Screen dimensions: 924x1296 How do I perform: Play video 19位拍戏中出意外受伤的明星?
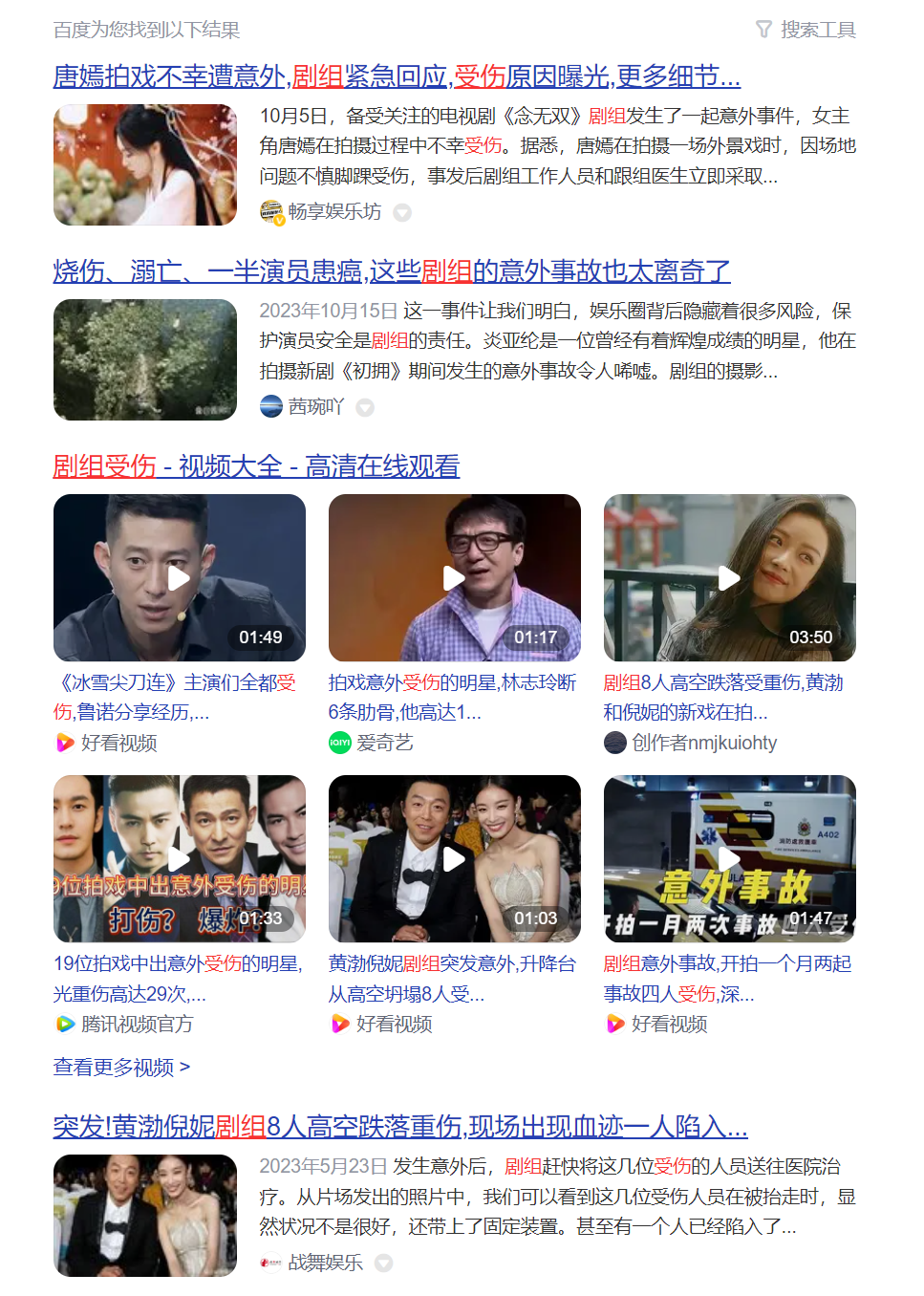179,858
